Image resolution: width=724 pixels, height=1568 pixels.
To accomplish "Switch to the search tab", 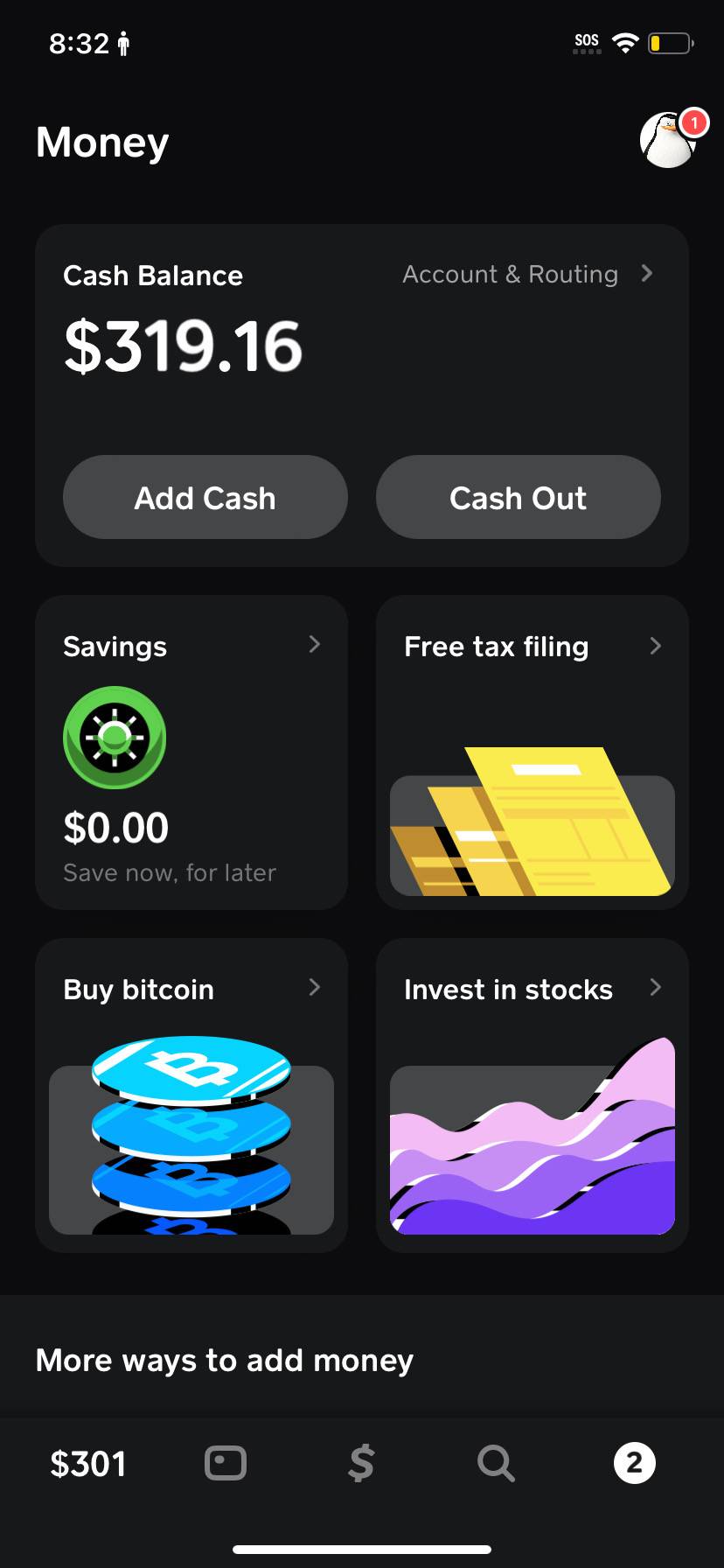I will pos(496,1463).
